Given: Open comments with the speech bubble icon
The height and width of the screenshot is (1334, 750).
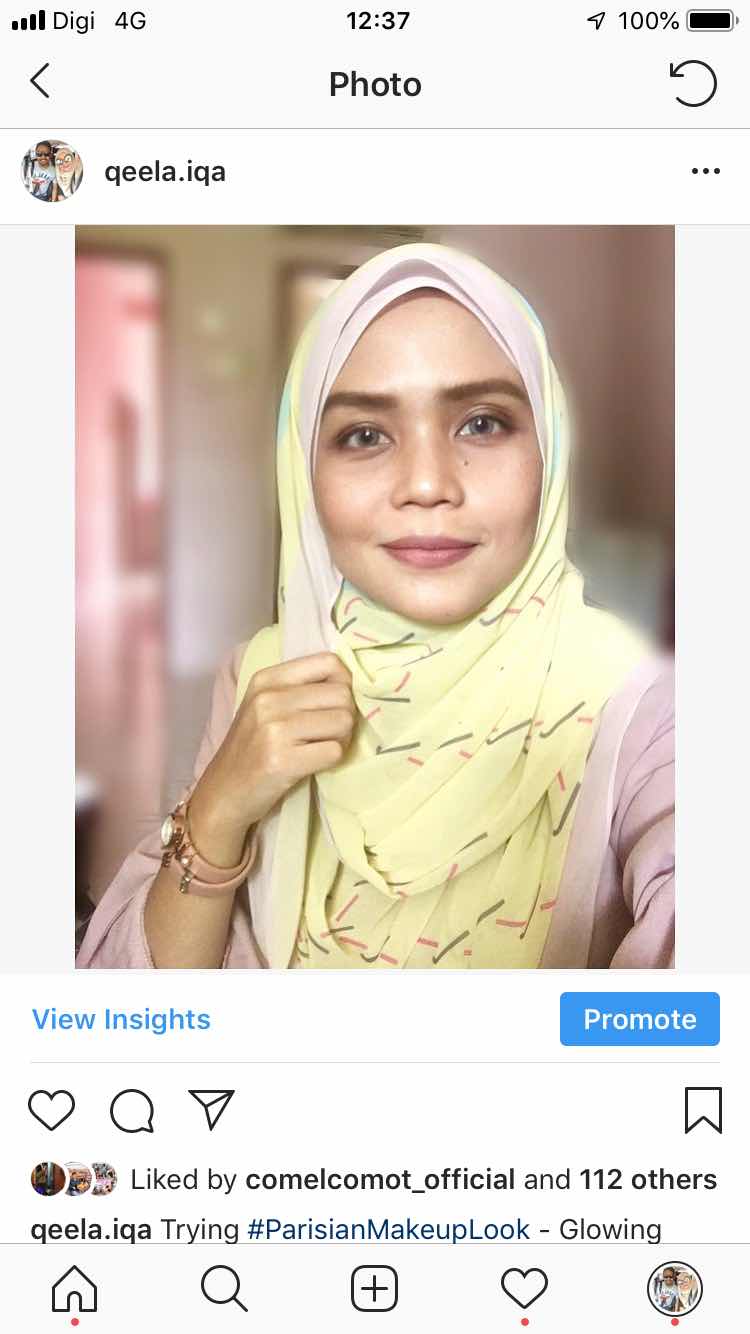Looking at the screenshot, I should [x=132, y=1111].
